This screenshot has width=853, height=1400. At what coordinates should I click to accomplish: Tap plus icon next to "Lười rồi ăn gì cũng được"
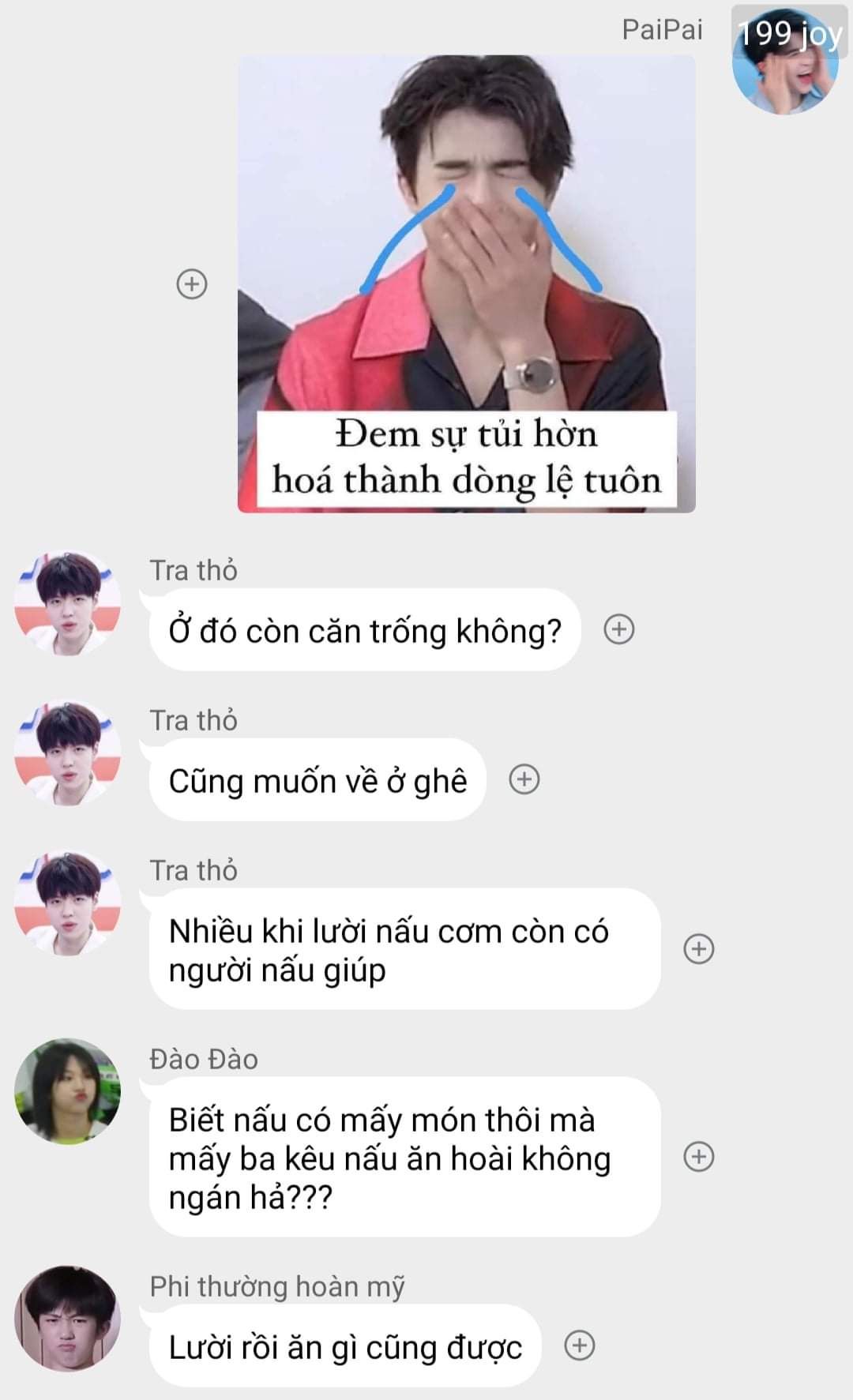(x=580, y=1346)
